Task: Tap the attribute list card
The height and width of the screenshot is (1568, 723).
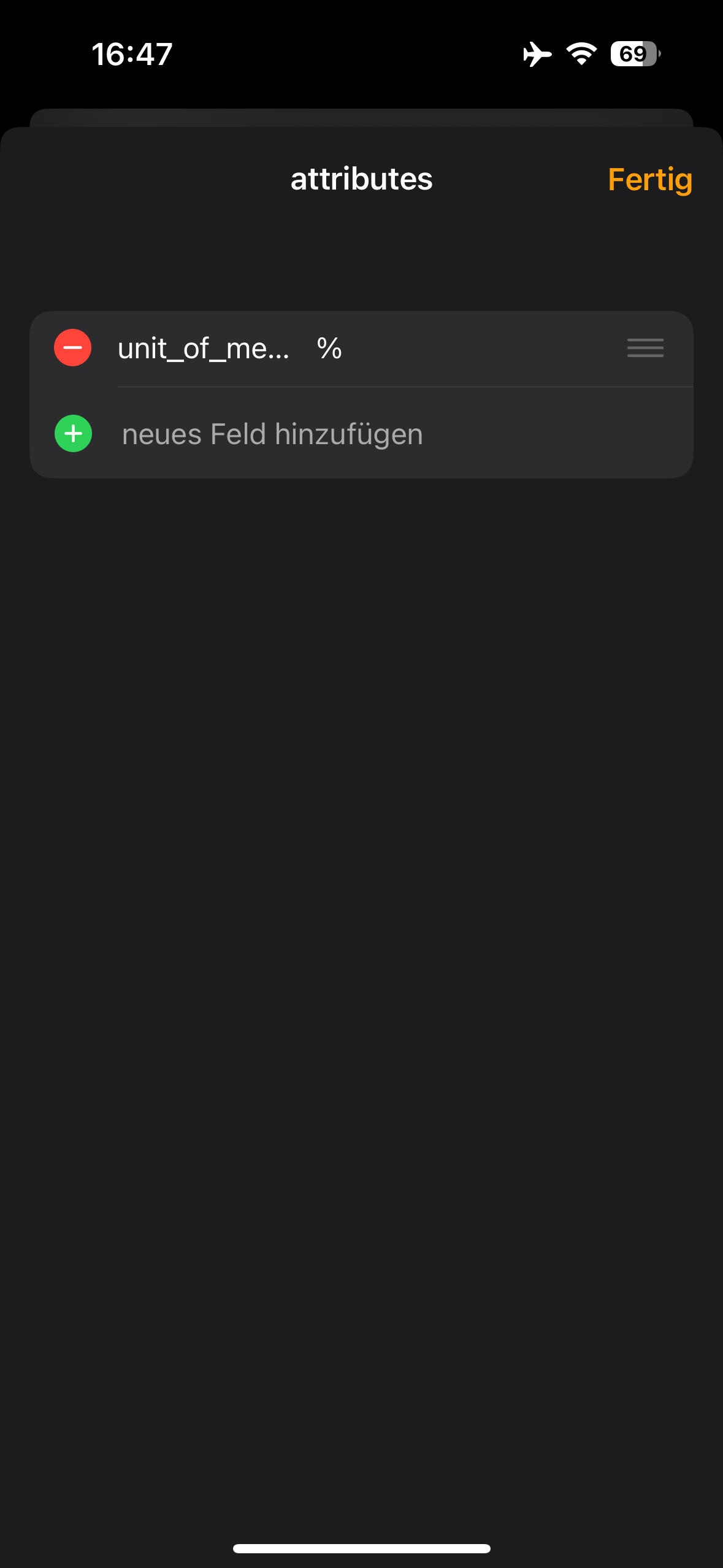Action: pos(361,393)
